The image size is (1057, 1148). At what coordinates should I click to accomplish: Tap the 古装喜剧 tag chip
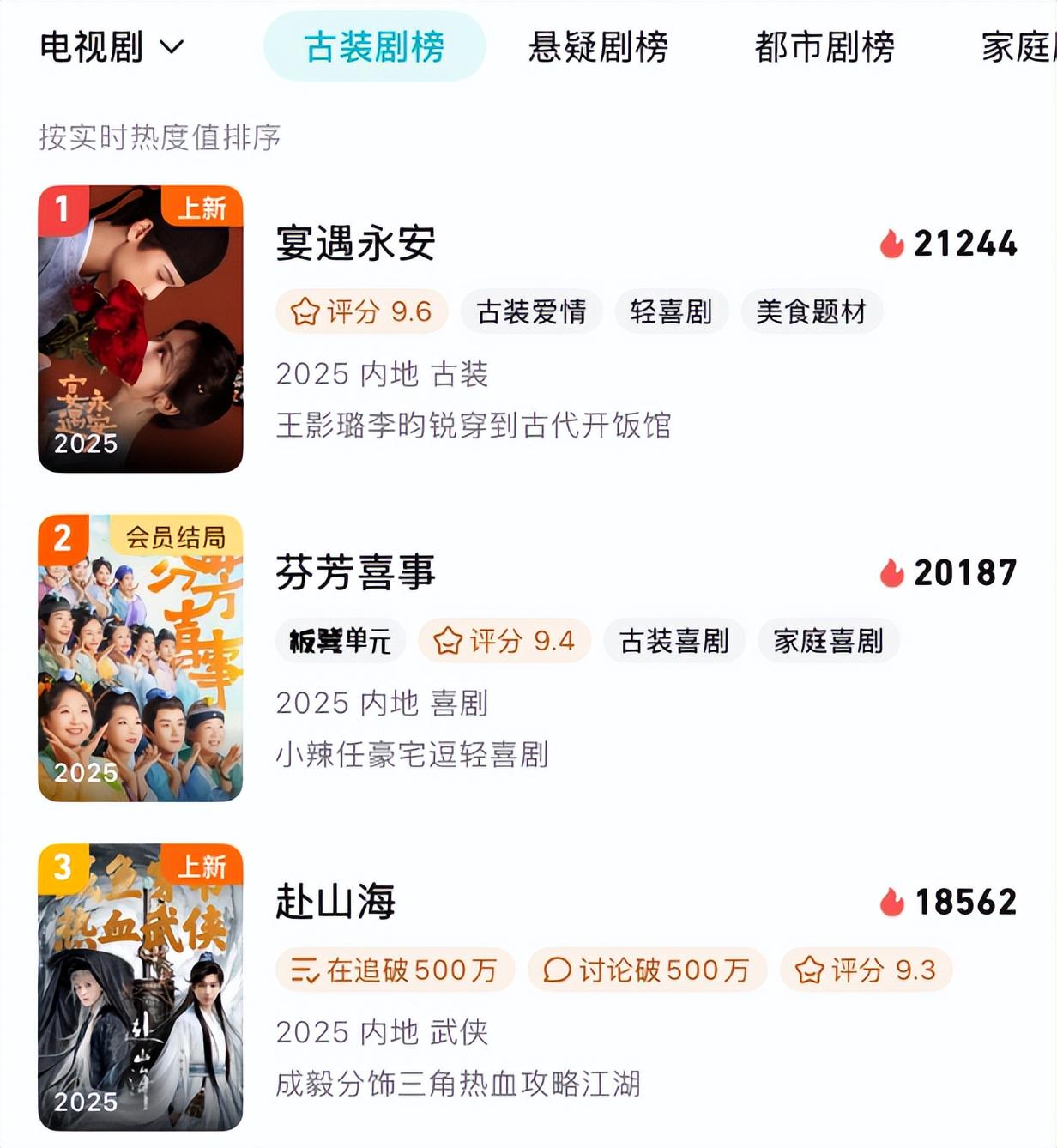tap(673, 641)
